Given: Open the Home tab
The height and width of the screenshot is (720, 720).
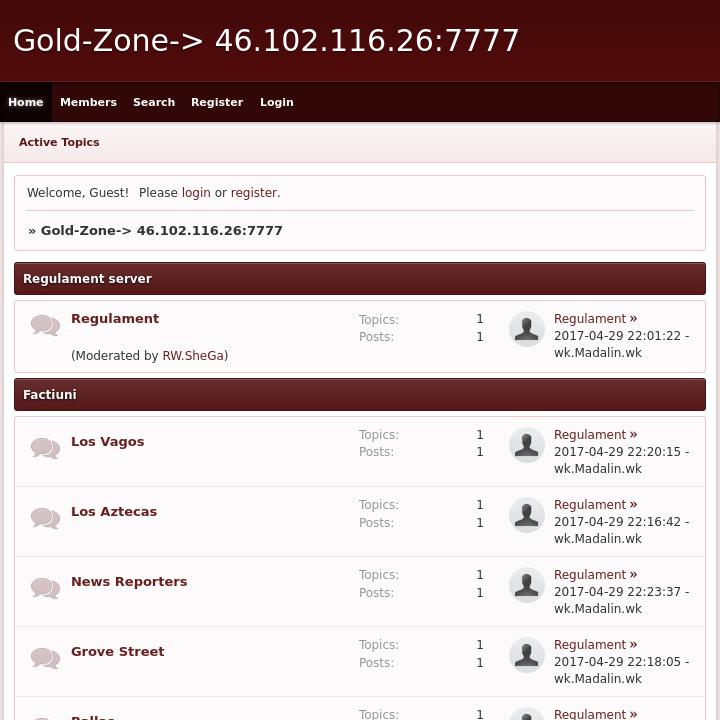Looking at the screenshot, I should [25, 102].
